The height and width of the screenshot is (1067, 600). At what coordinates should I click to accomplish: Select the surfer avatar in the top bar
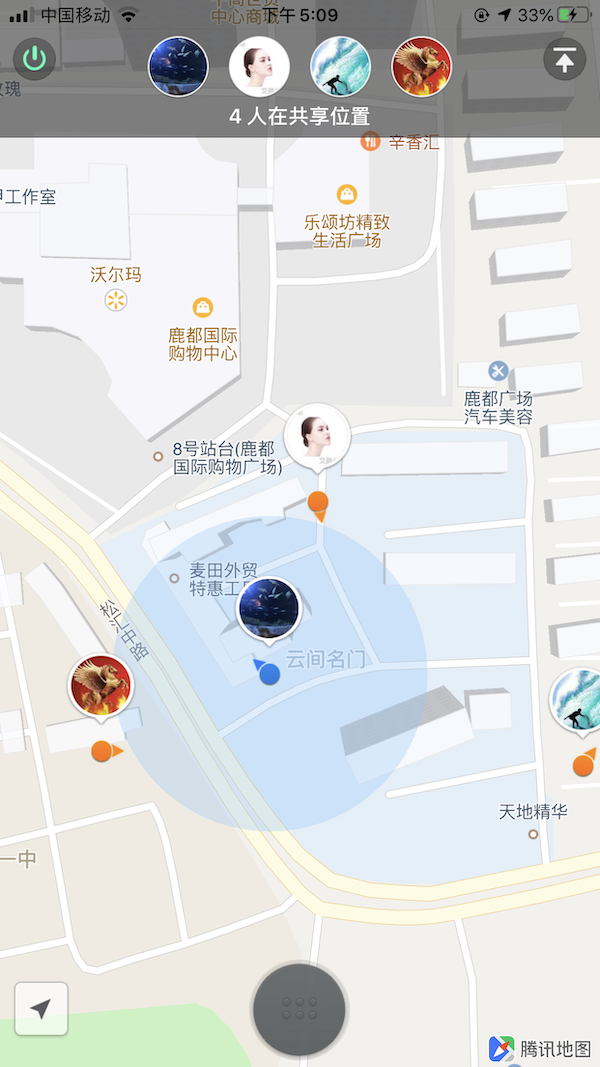340,67
